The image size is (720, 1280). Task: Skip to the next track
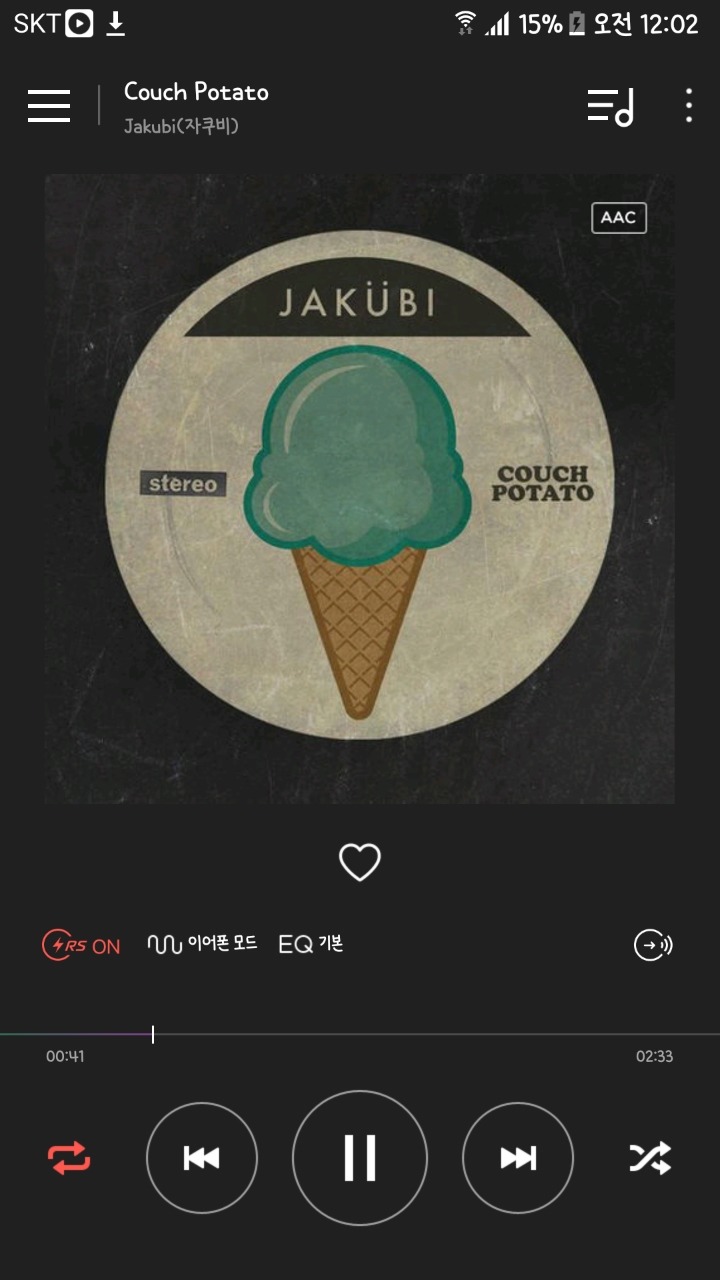point(518,1158)
